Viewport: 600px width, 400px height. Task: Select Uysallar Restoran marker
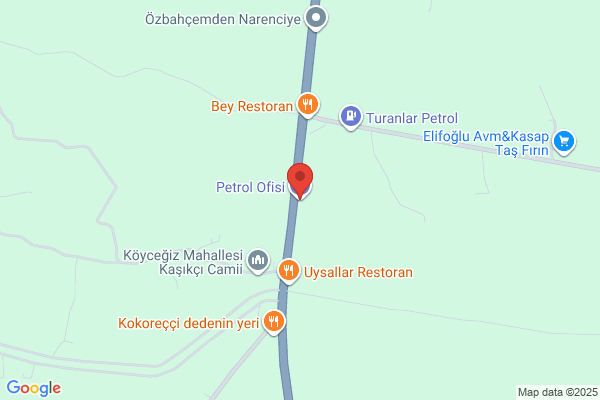pyautogui.click(x=288, y=270)
